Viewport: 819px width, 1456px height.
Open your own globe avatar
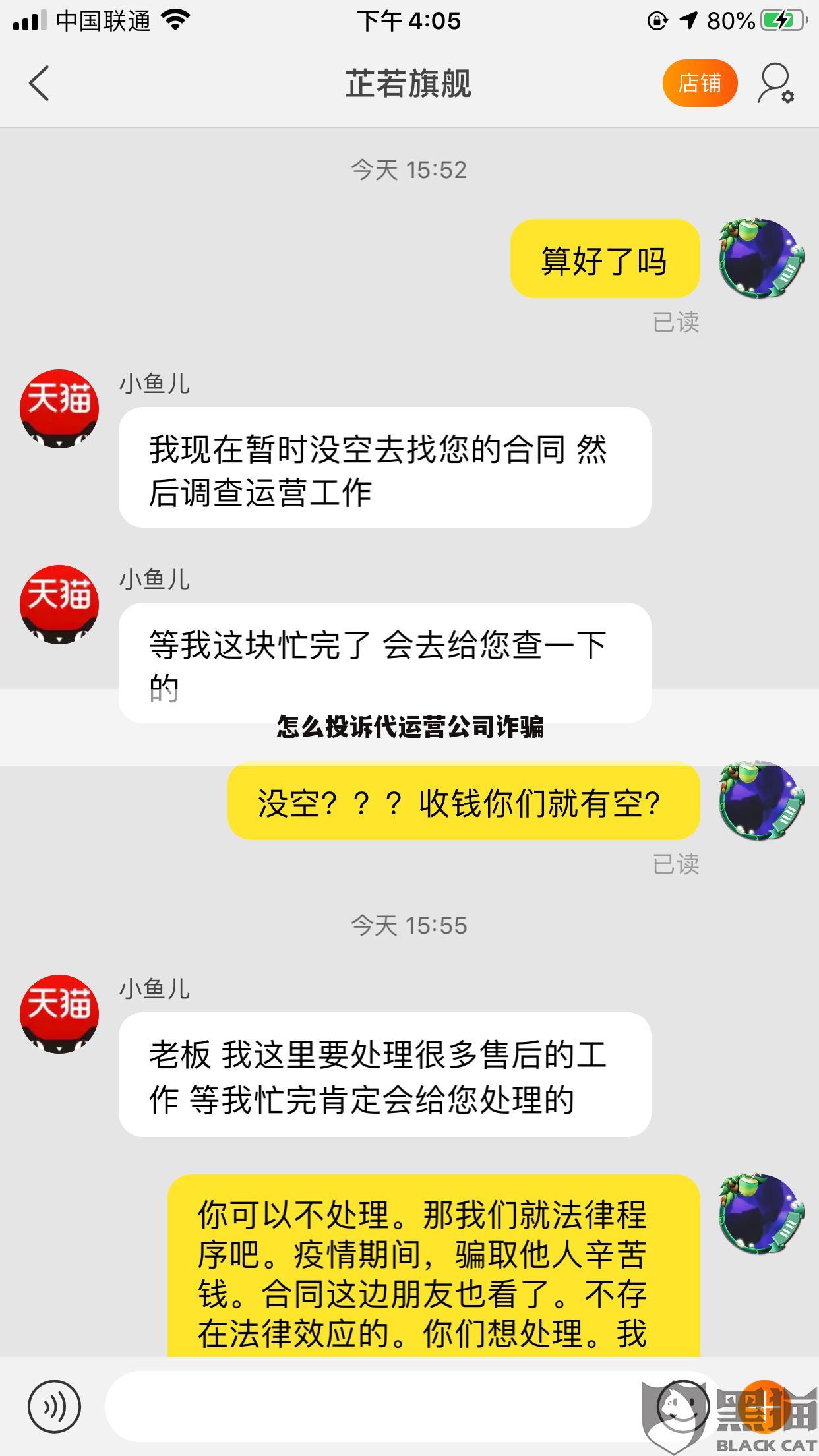(762, 258)
